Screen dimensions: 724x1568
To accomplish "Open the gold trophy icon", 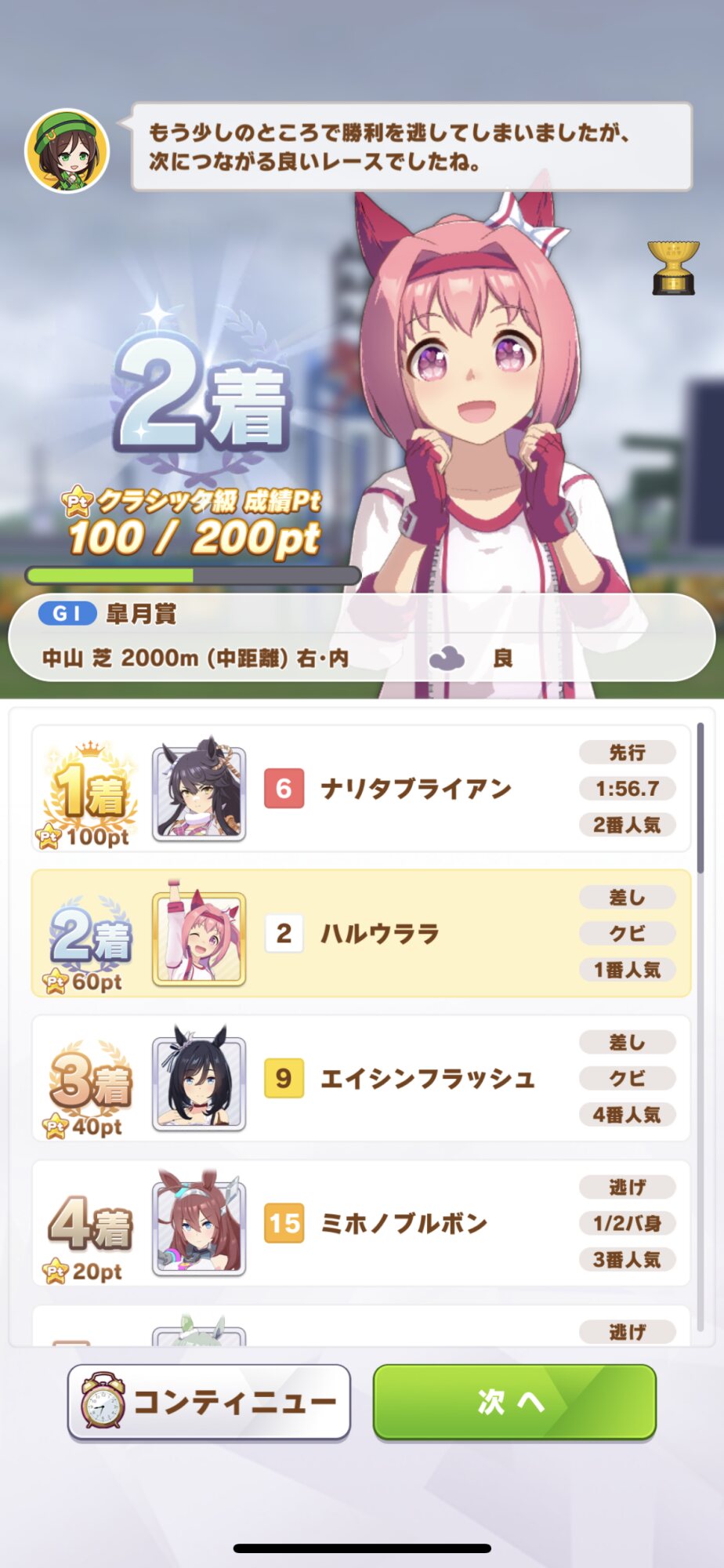I will coord(673,268).
